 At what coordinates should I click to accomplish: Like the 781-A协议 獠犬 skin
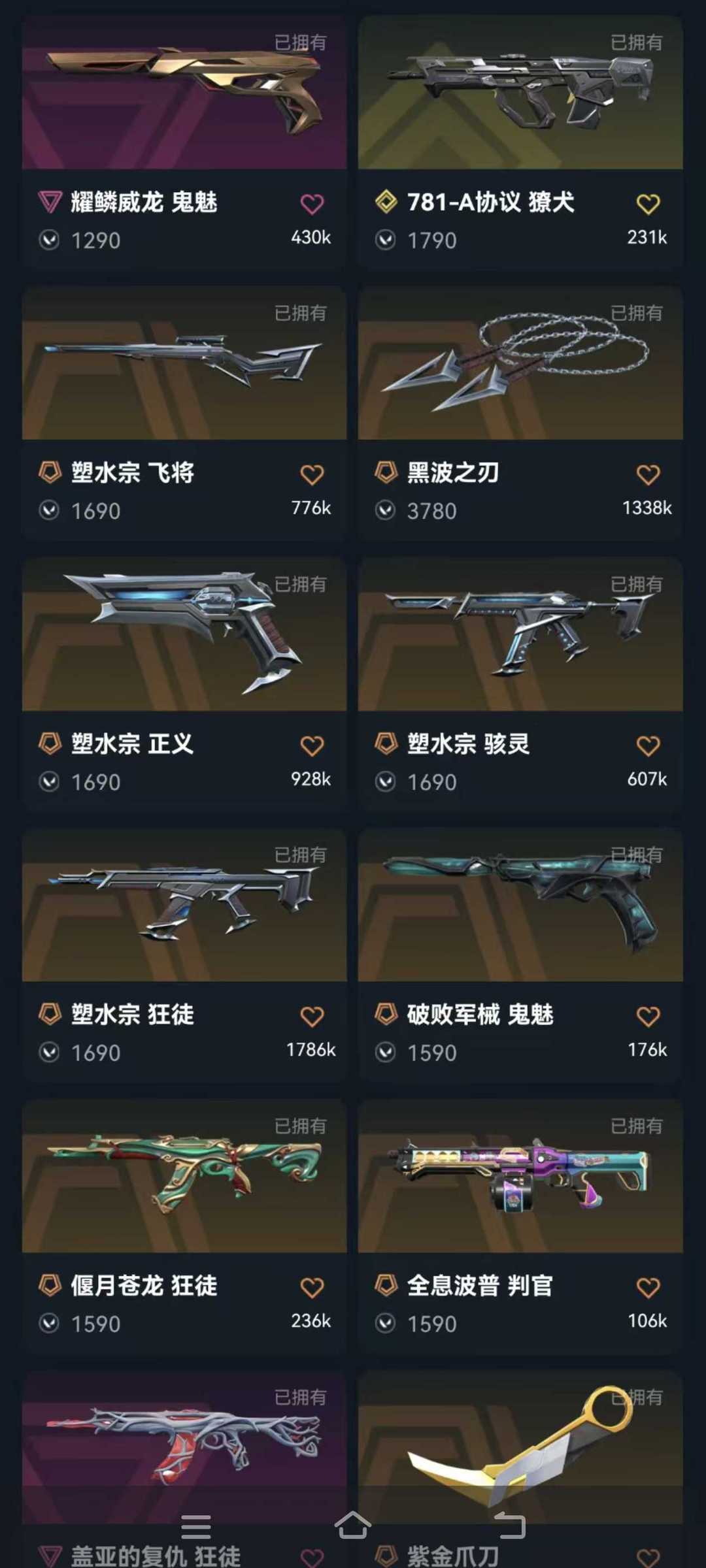648,204
